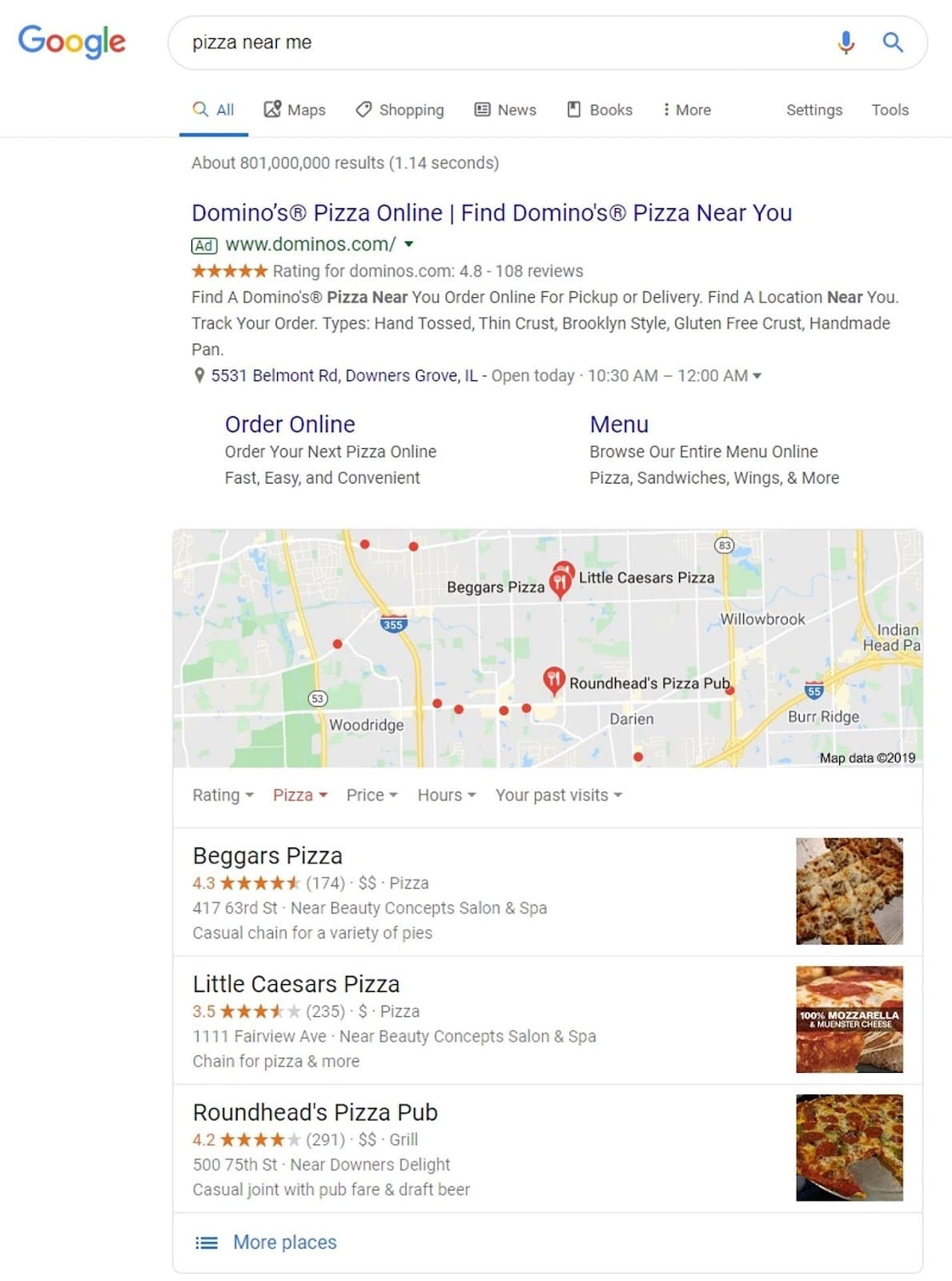Image resolution: width=952 pixels, height=1281 pixels.
Task: Tap the blue search magnifier icon
Action: (893, 42)
